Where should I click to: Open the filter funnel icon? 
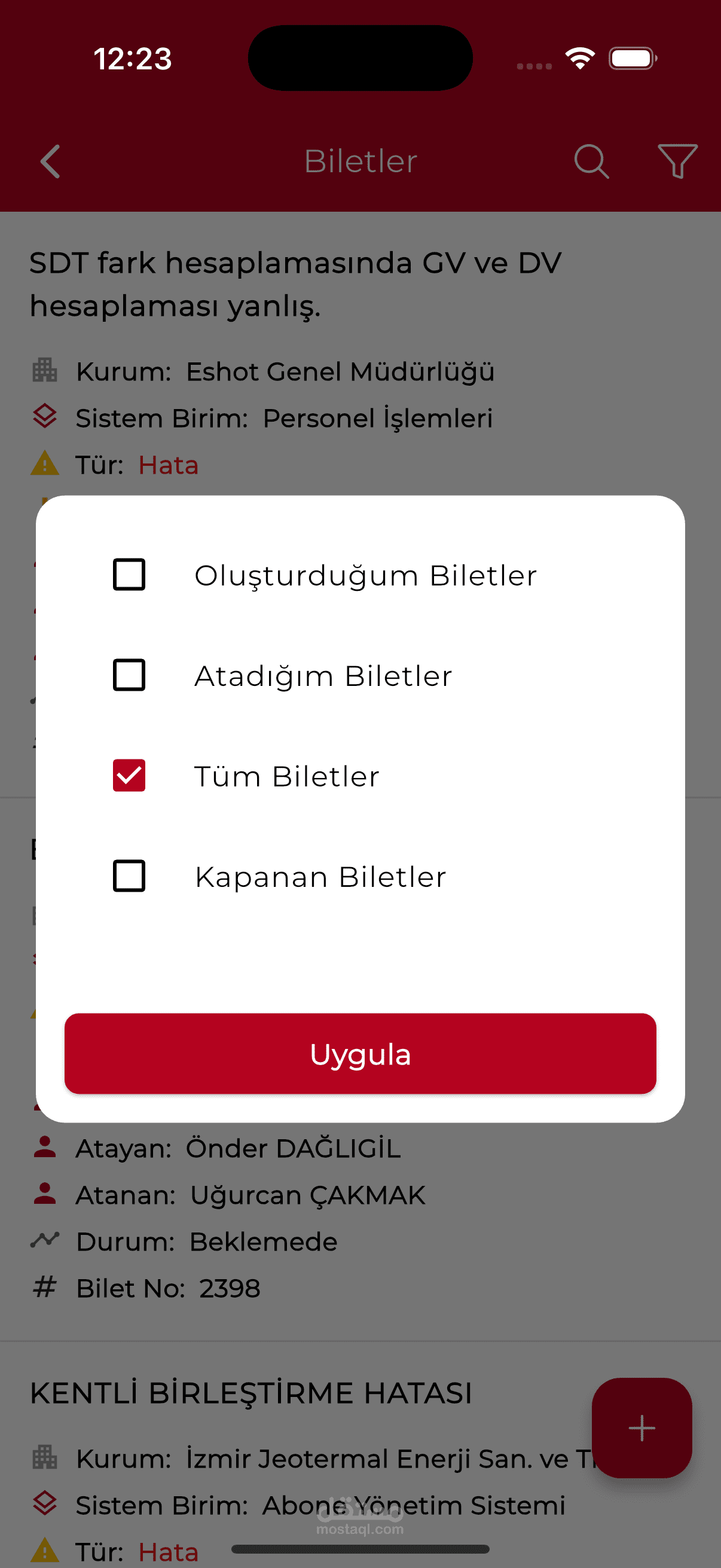point(678,161)
